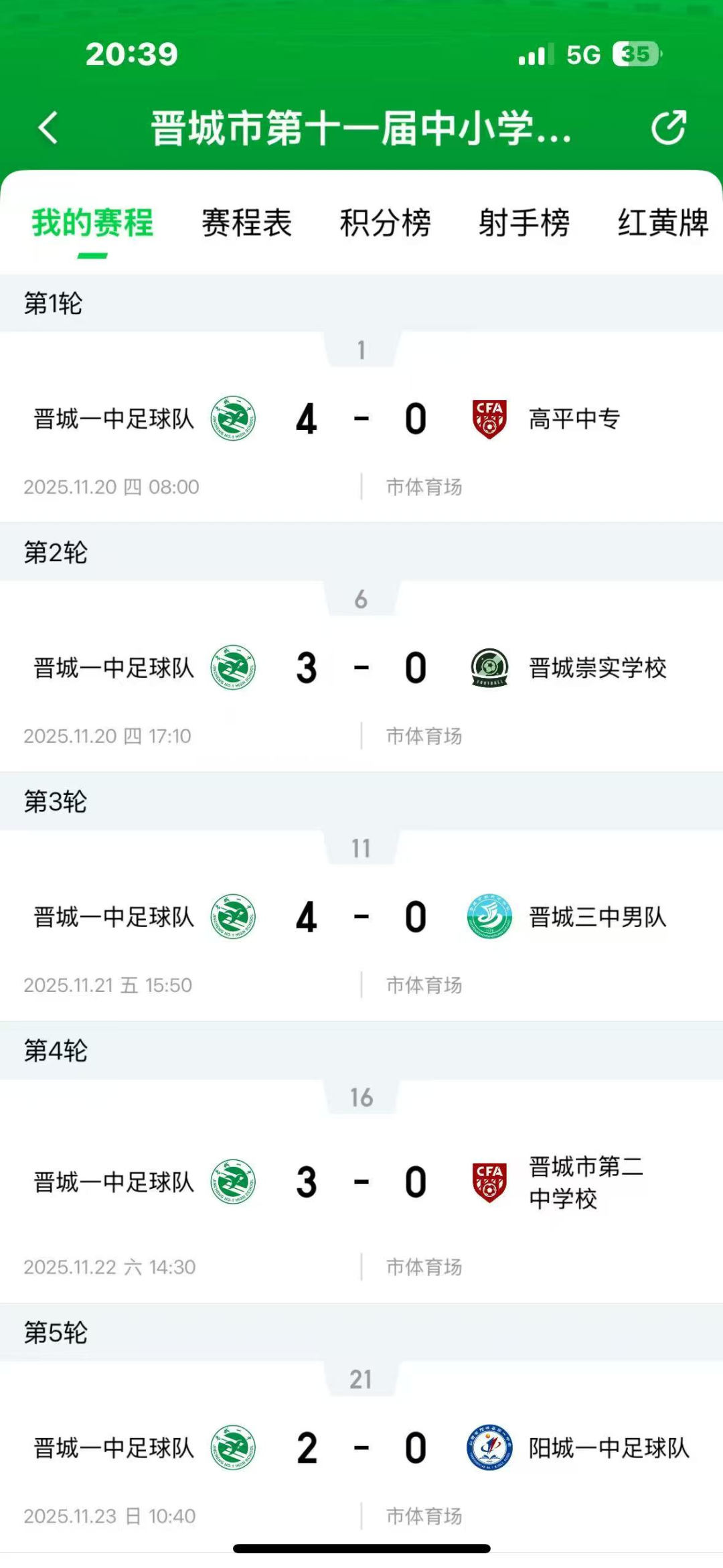Viewport: 723px width, 1568px height.
Task: View match details versus 阳城一中足球队
Action: click(x=361, y=1448)
